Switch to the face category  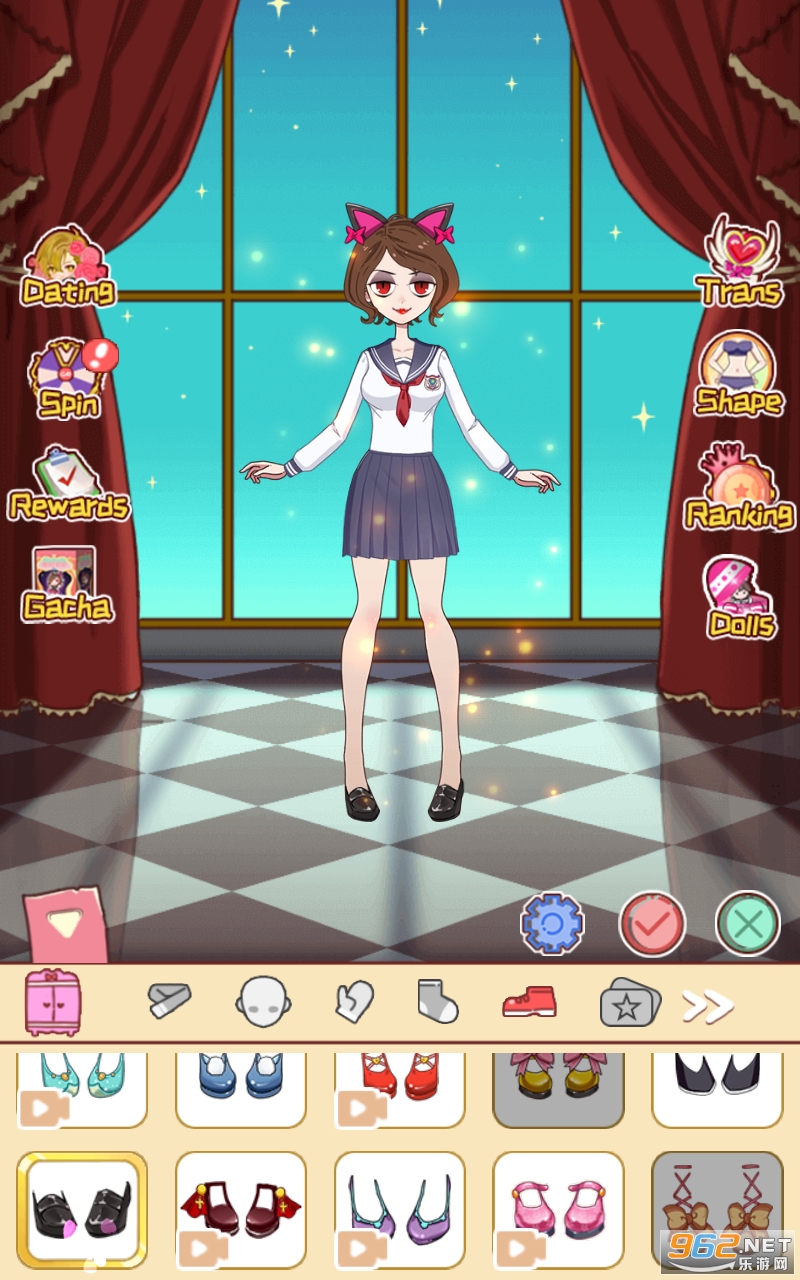coord(263,1001)
